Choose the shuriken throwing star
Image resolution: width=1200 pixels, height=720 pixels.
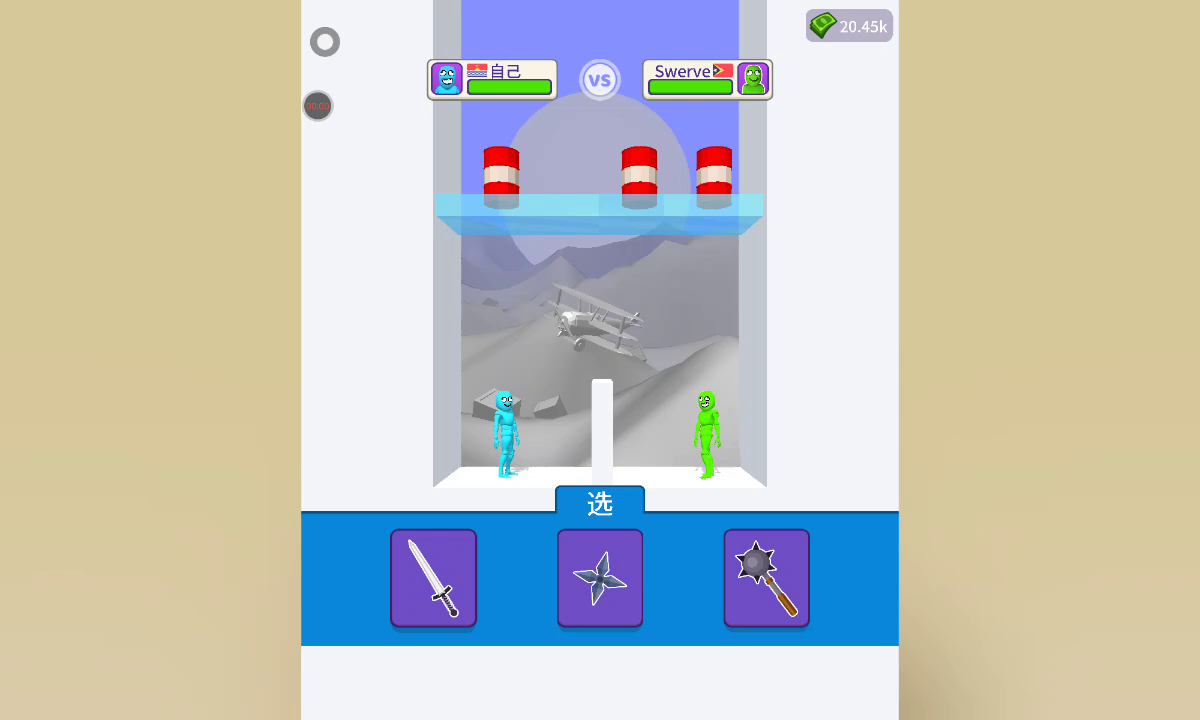(600, 578)
